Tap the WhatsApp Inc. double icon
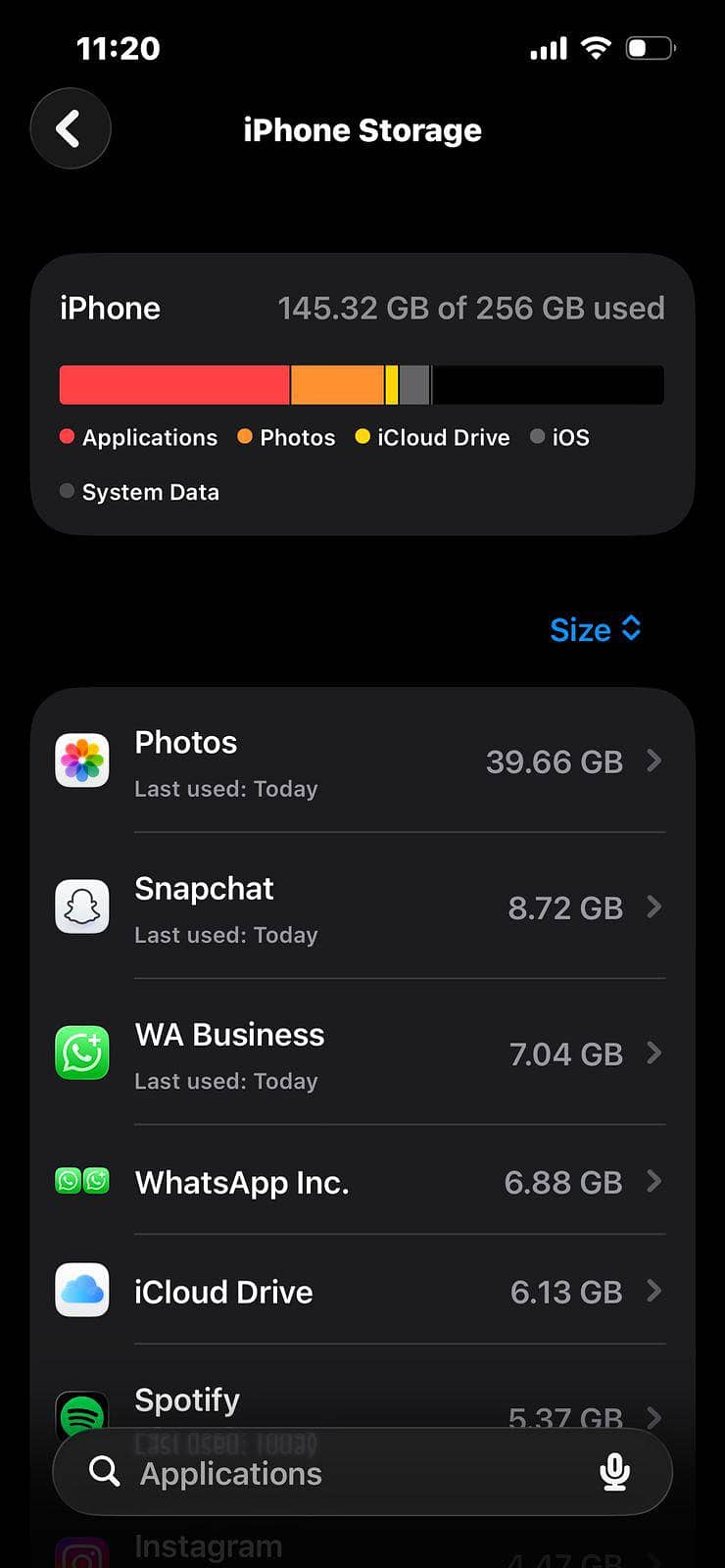This screenshot has height=1568, width=725. click(x=81, y=1181)
